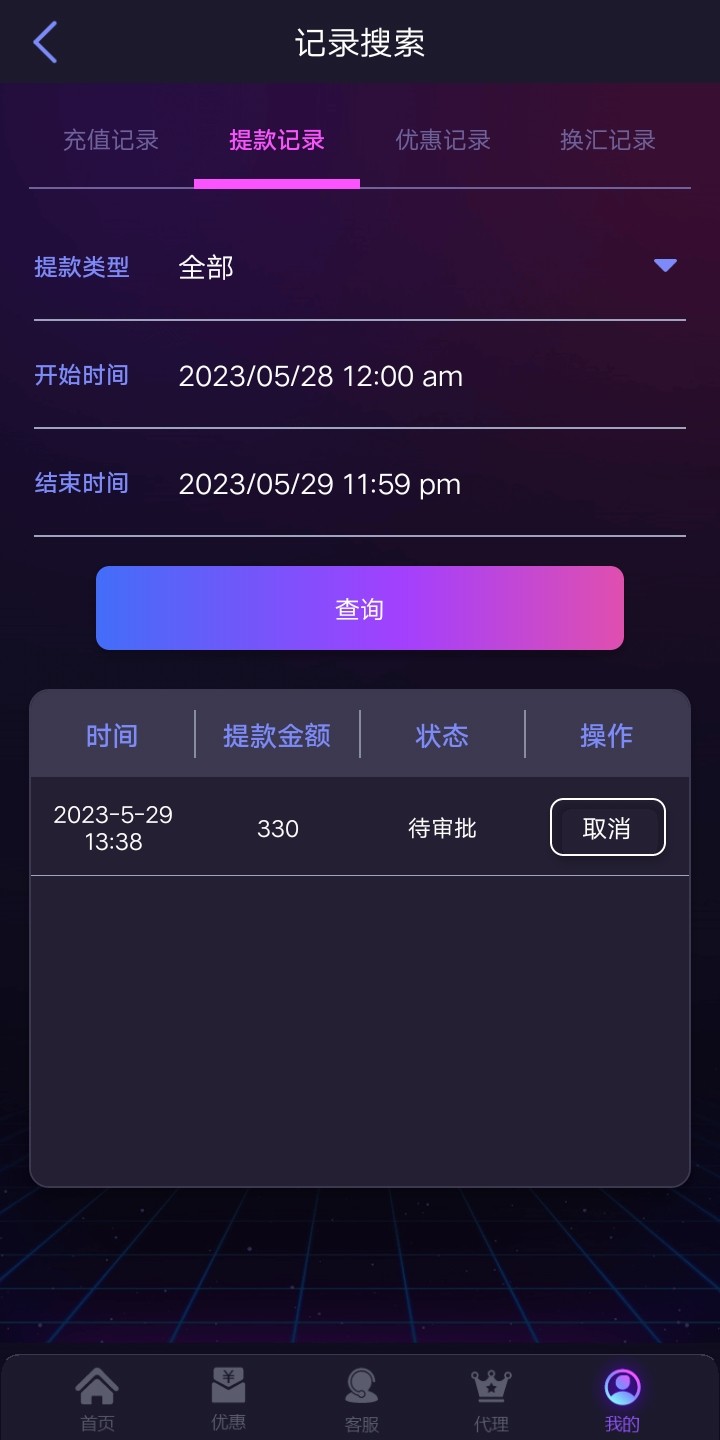The height and width of the screenshot is (1440, 720).
Task: Switch to the 充值记录 tab
Action: coord(112,141)
